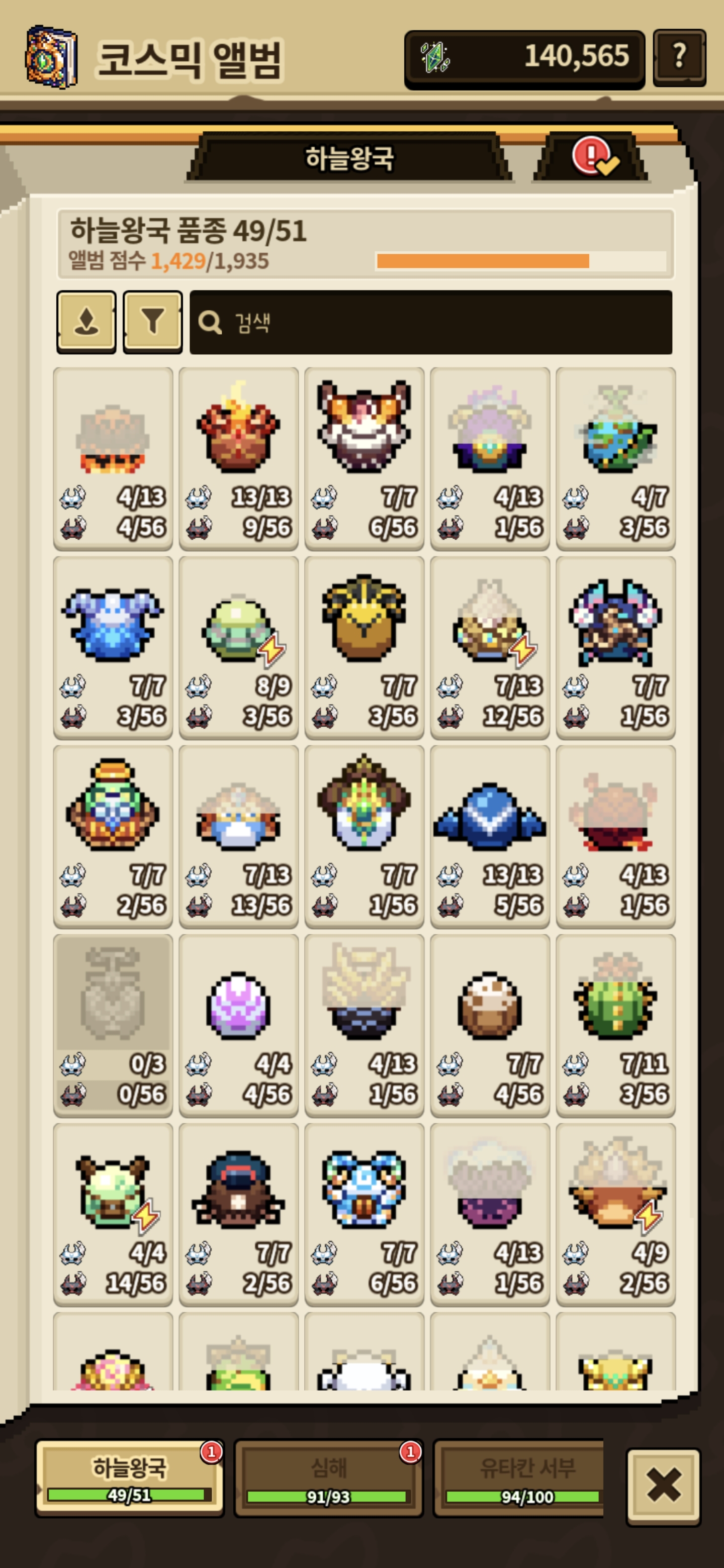Viewport: 724px width, 1568px height.
Task: Open the flaming egg card with 9/56
Action: point(238,458)
